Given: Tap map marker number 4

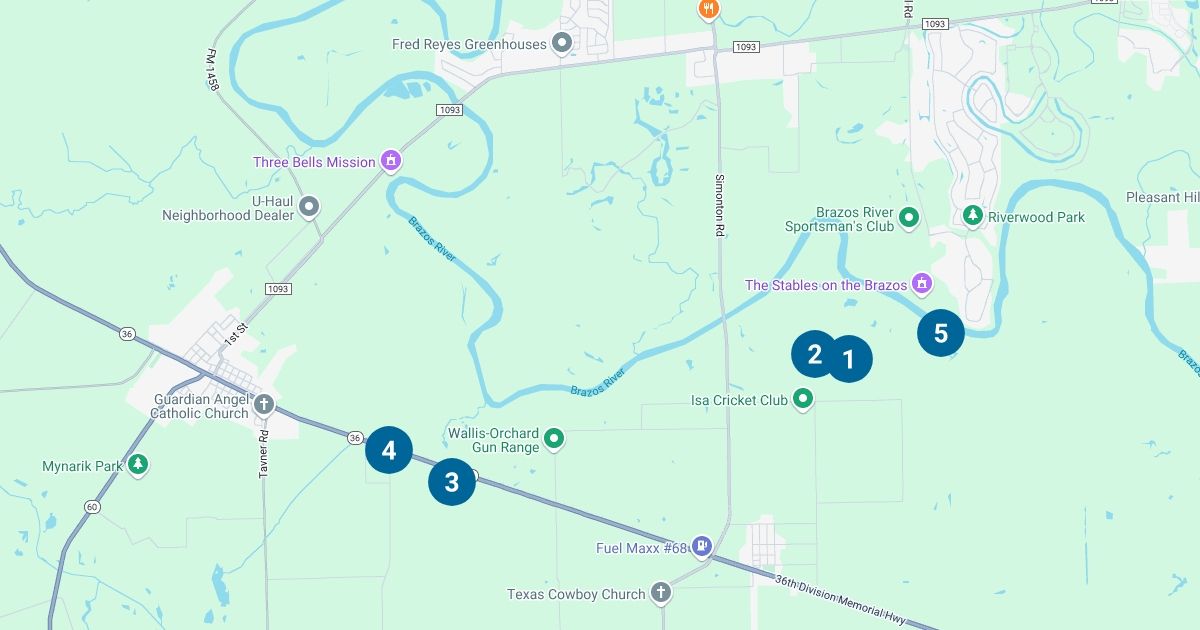Looking at the screenshot, I should (x=389, y=450).
